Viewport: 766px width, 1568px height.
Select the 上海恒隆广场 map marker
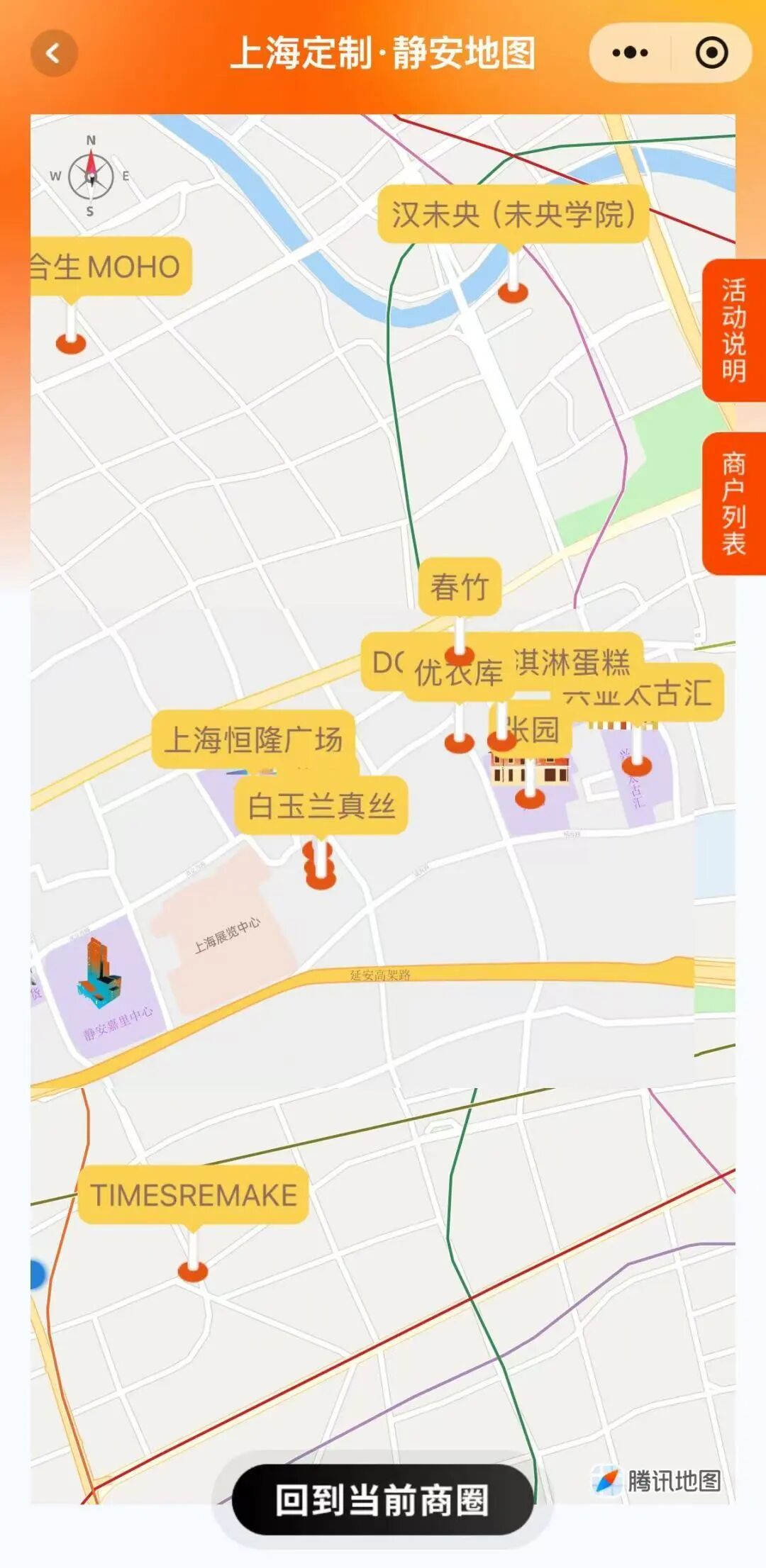click(253, 739)
